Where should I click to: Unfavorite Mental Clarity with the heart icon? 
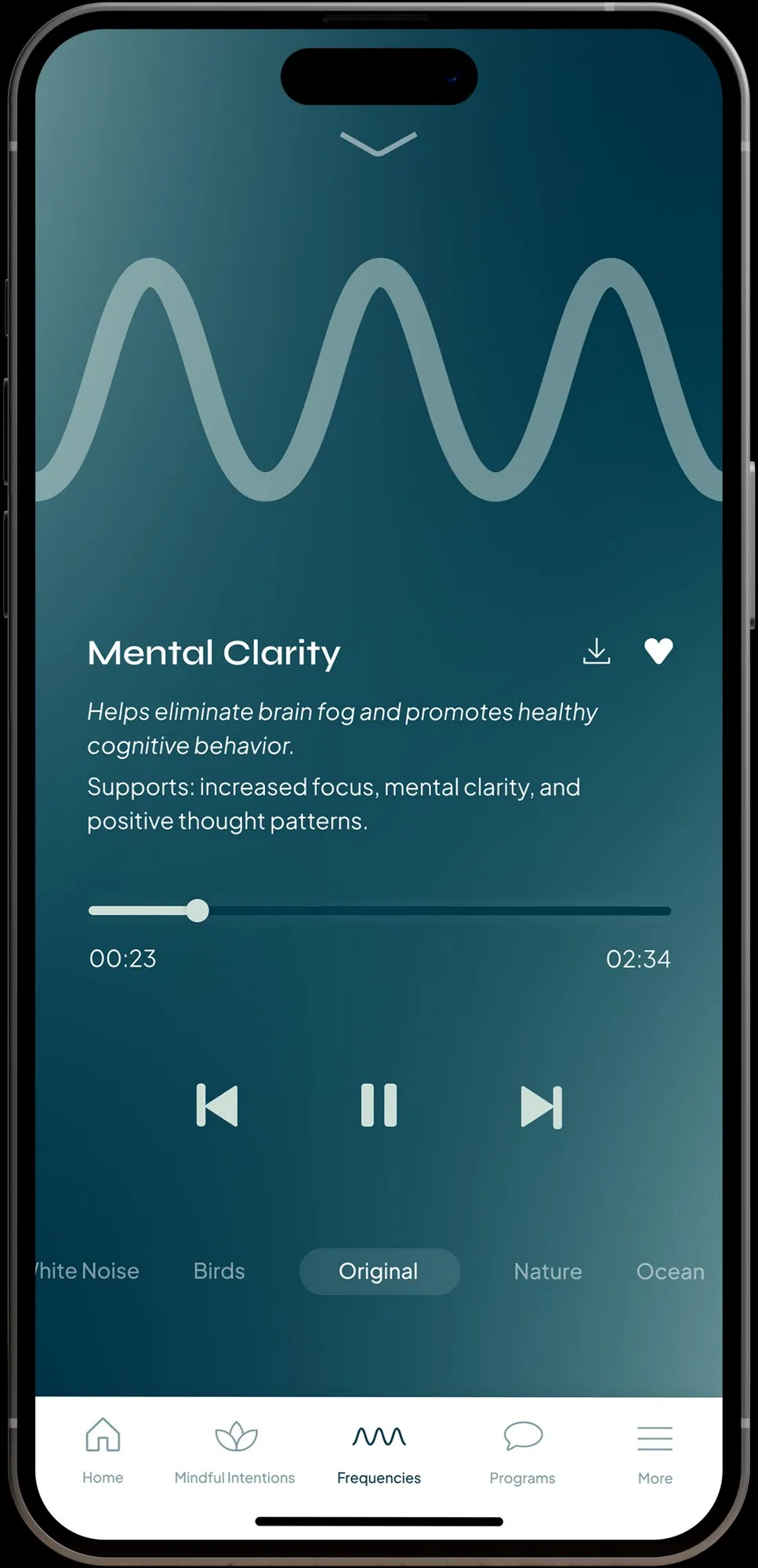pos(658,652)
